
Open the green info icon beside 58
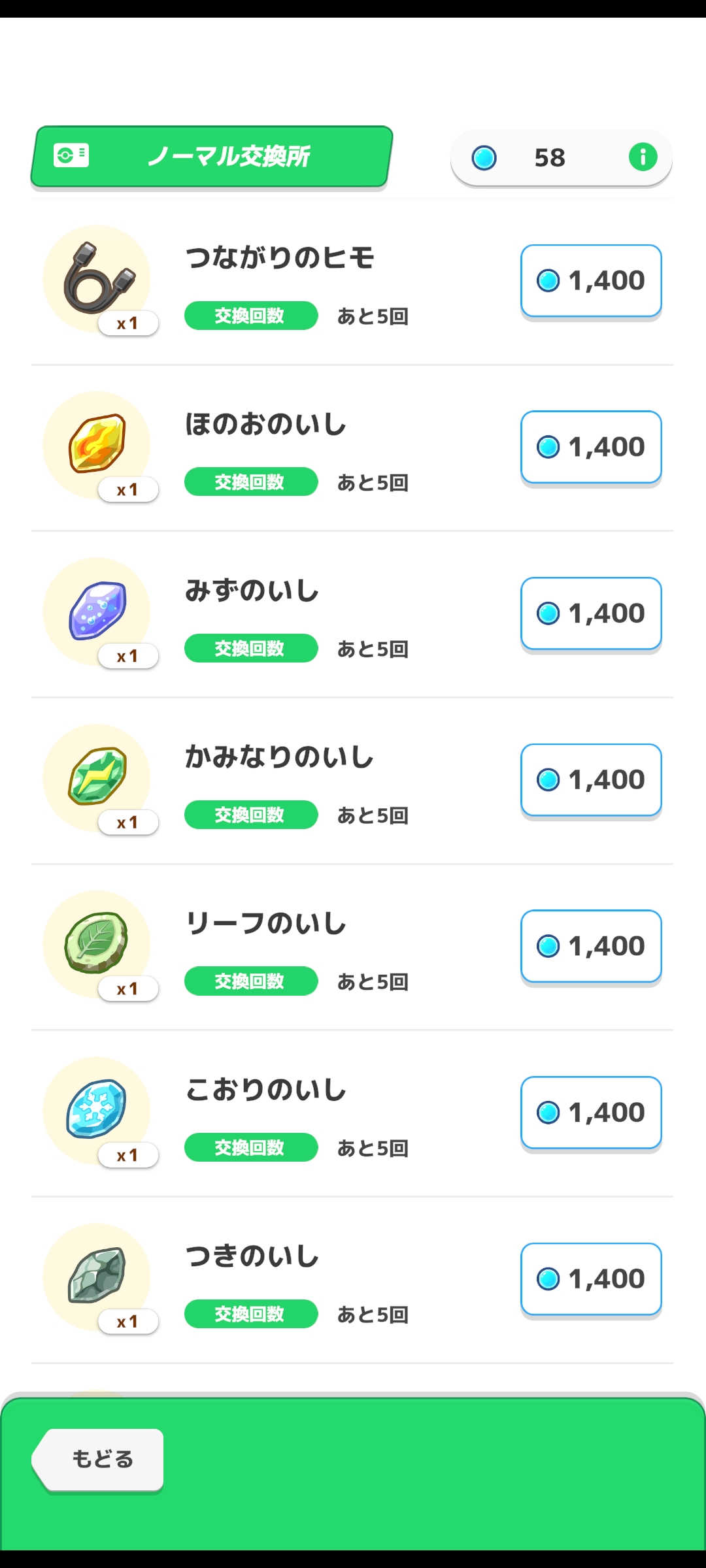point(643,157)
